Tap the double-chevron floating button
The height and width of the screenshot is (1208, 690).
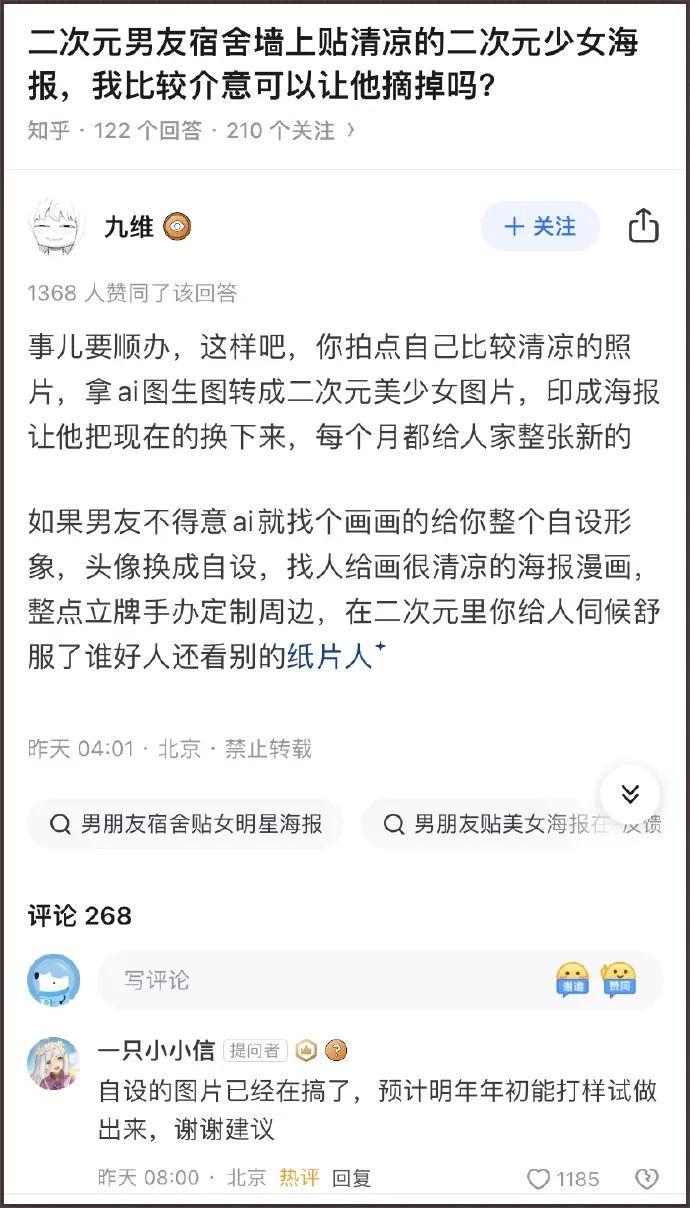pos(630,794)
